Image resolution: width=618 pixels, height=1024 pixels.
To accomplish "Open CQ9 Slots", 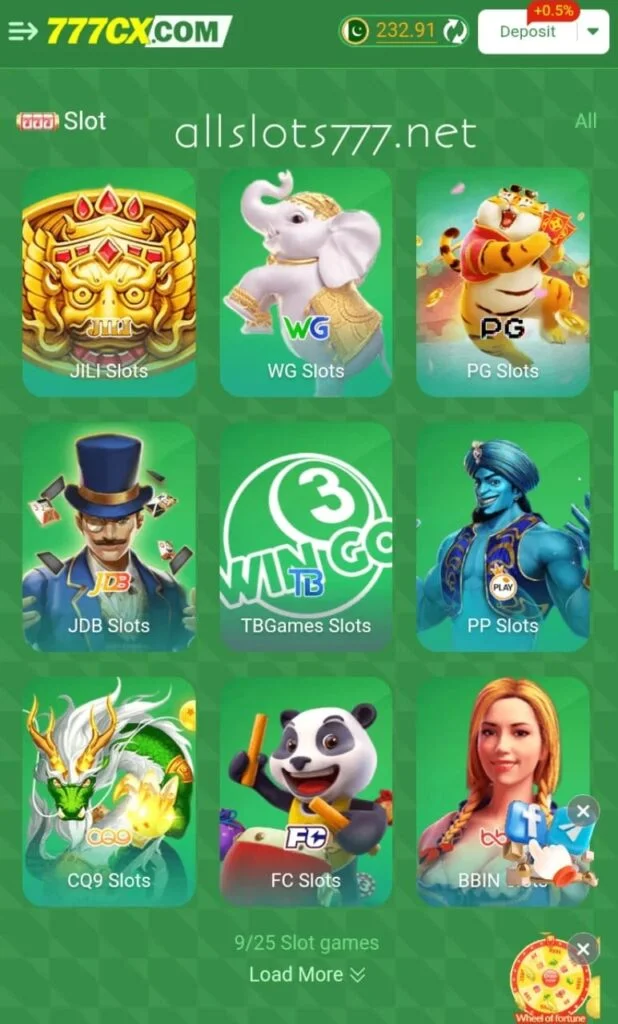I will (109, 792).
